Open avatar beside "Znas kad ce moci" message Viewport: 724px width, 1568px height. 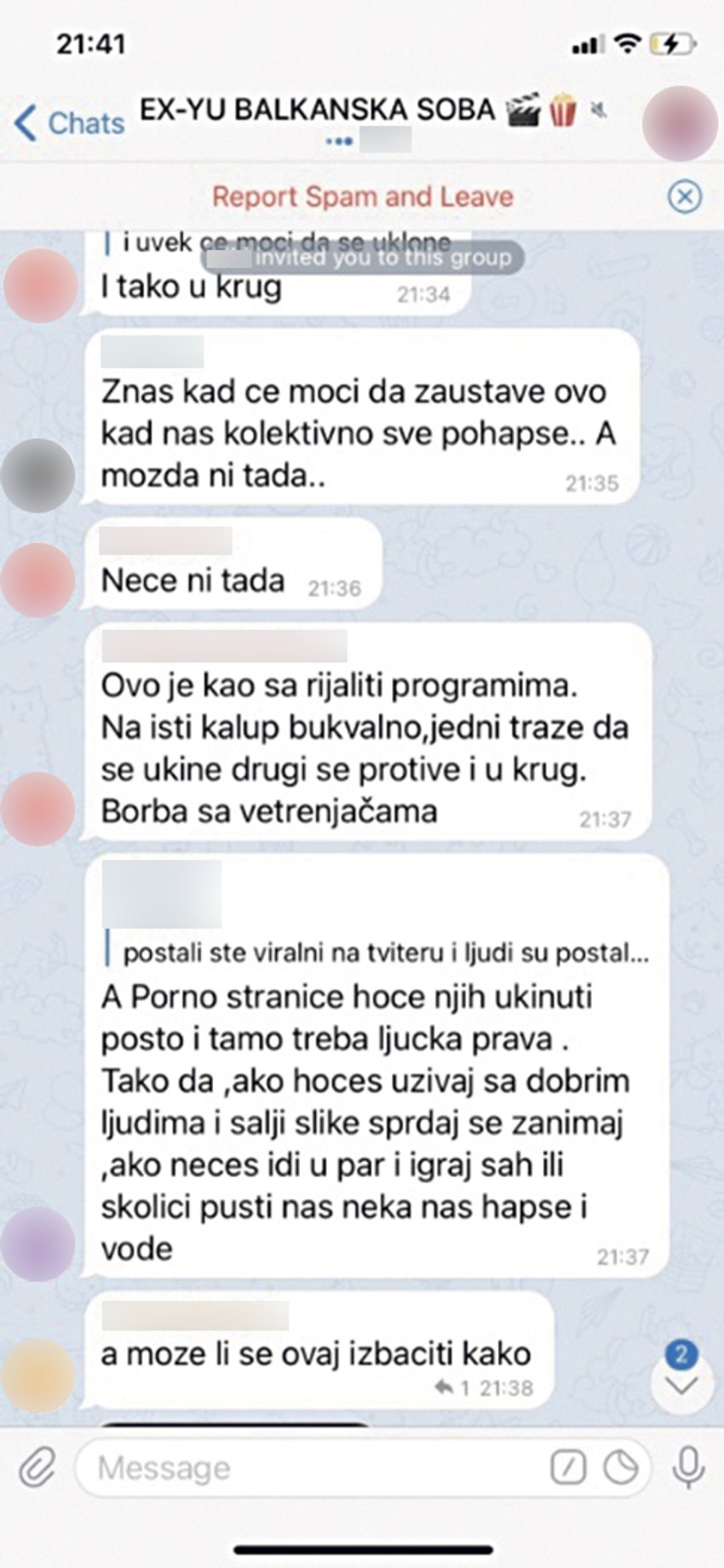click(x=37, y=475)
